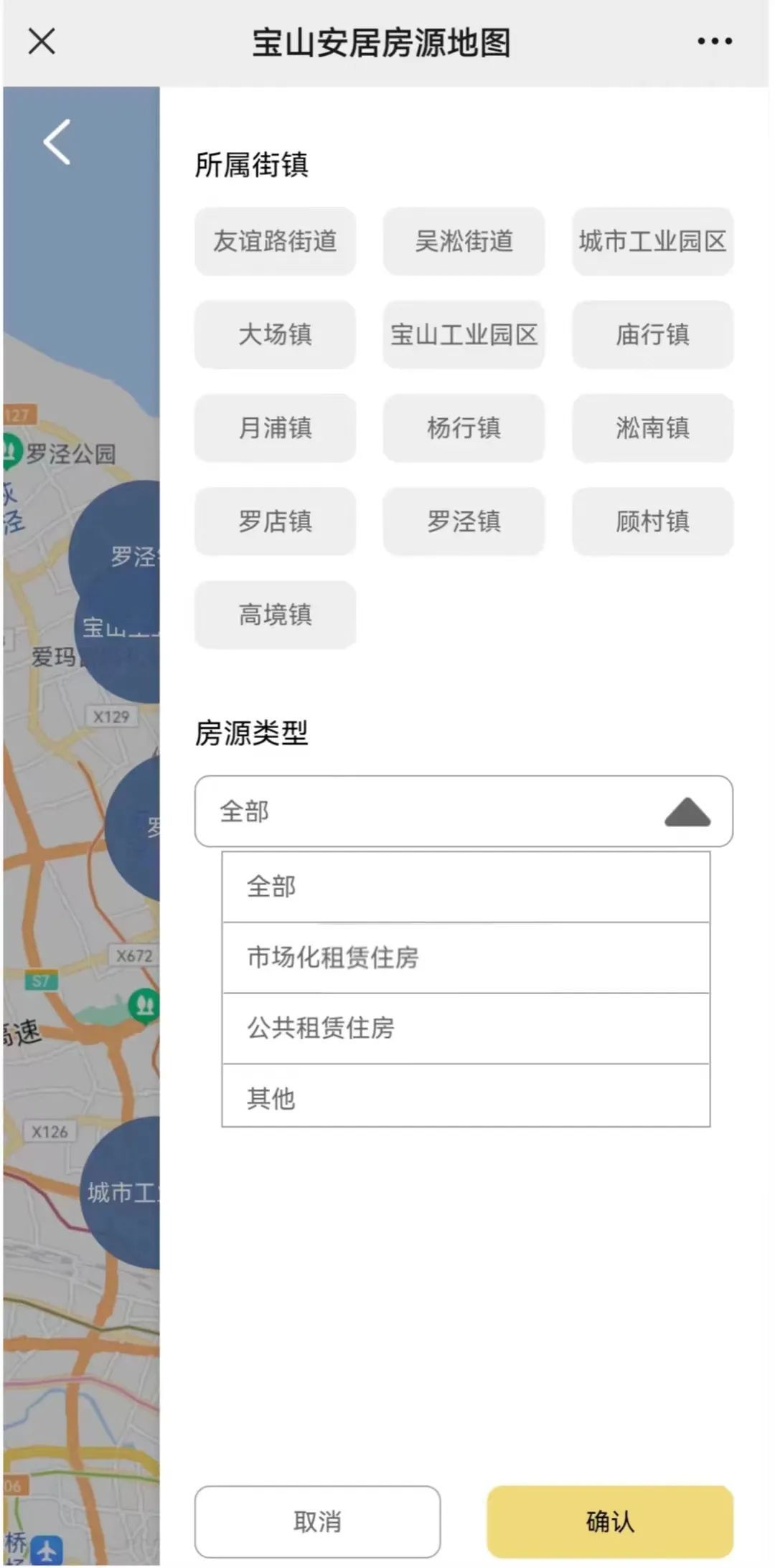
Task: Tap 取消 to cancel the filter
Action: coord(317,1521)
